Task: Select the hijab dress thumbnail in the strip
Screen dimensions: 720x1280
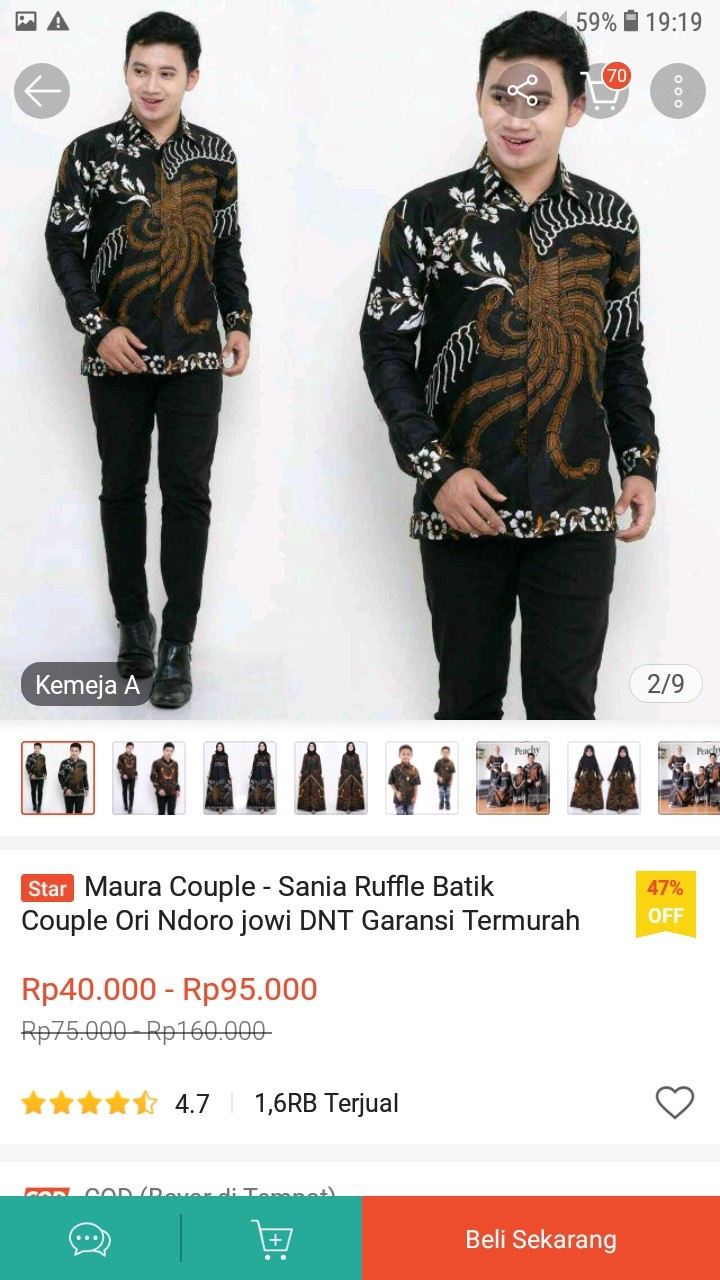Action: [x=239, y=778]
